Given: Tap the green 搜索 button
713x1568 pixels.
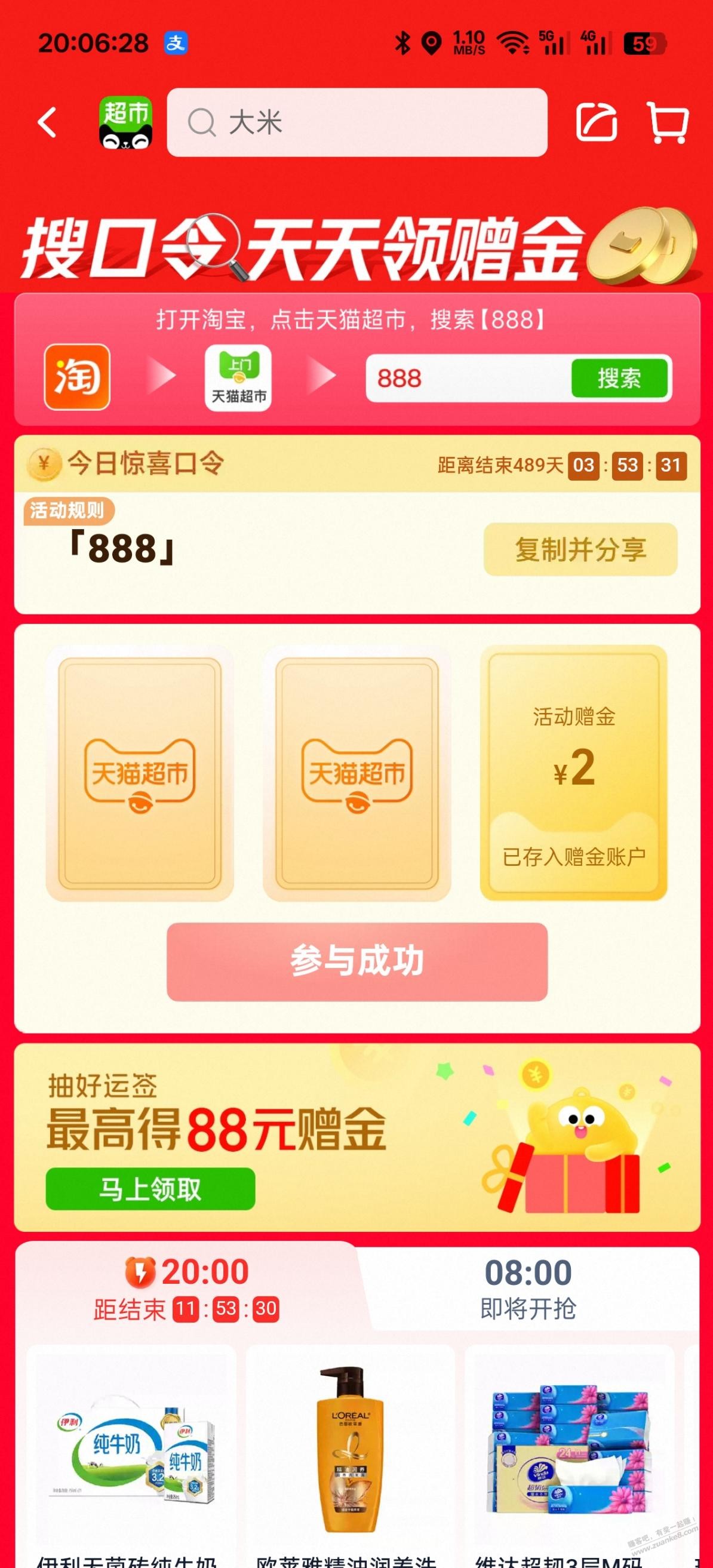Looking at the screenshot, I should click(x=619, y=378).
